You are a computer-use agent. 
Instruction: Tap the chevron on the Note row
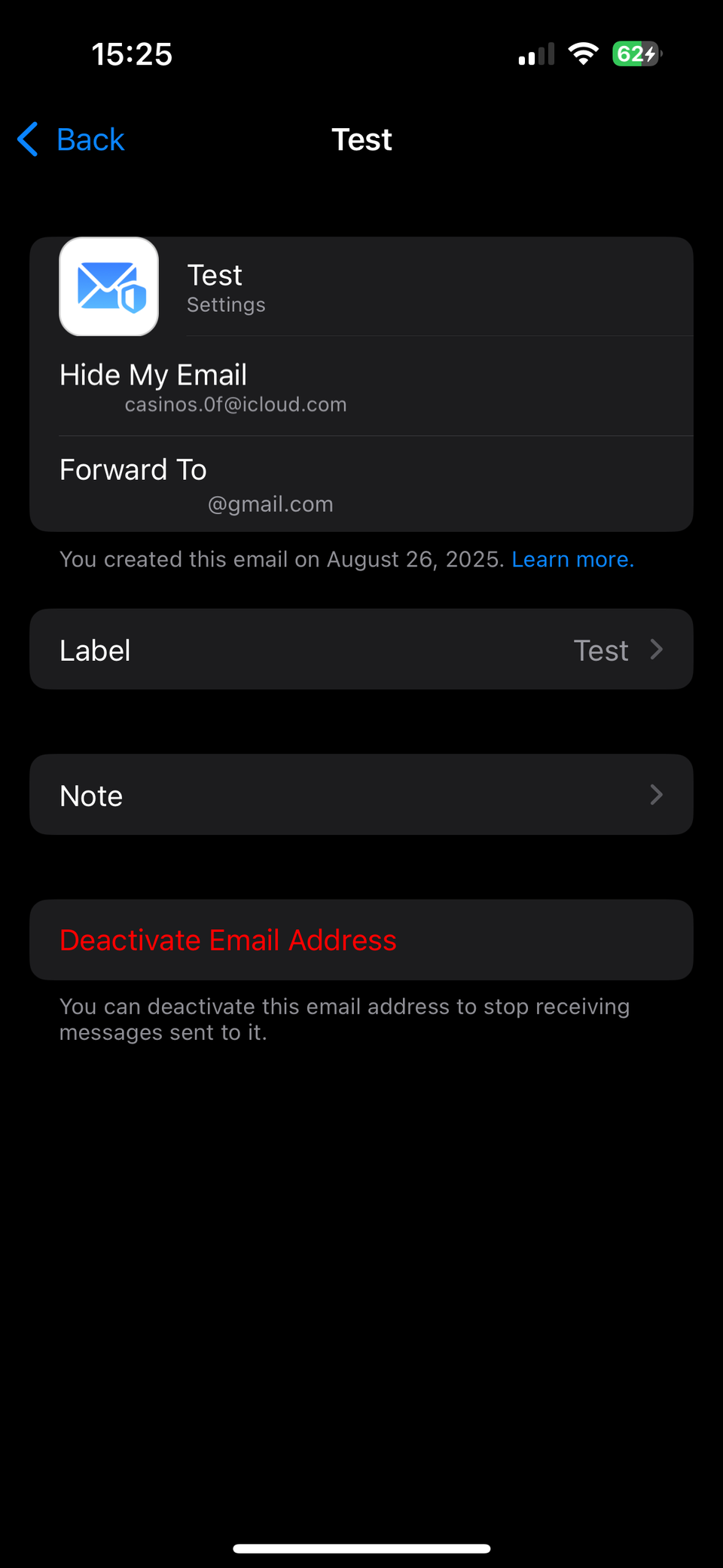(x=657, y=794)
